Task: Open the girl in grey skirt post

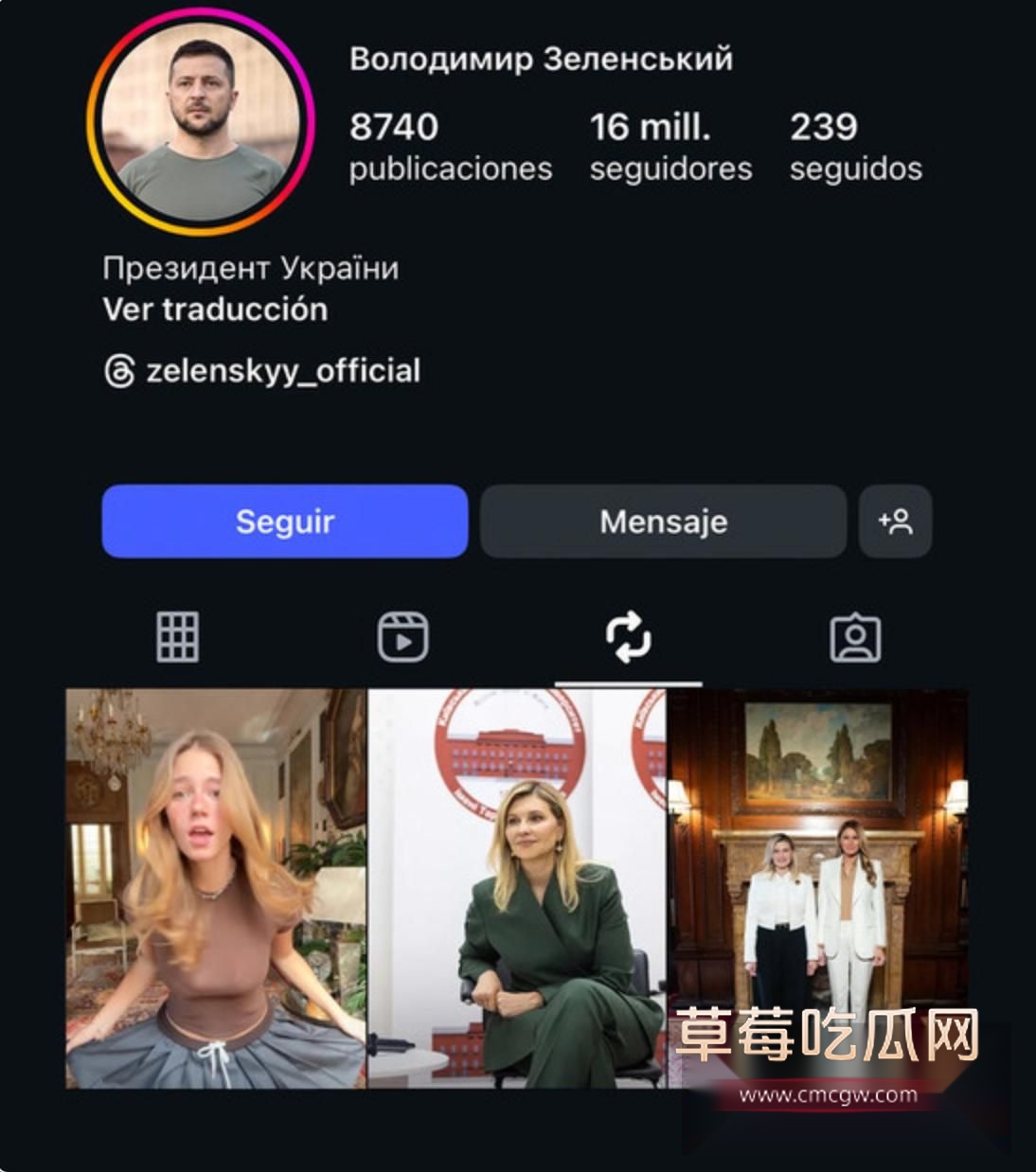Action: [216, 888]
